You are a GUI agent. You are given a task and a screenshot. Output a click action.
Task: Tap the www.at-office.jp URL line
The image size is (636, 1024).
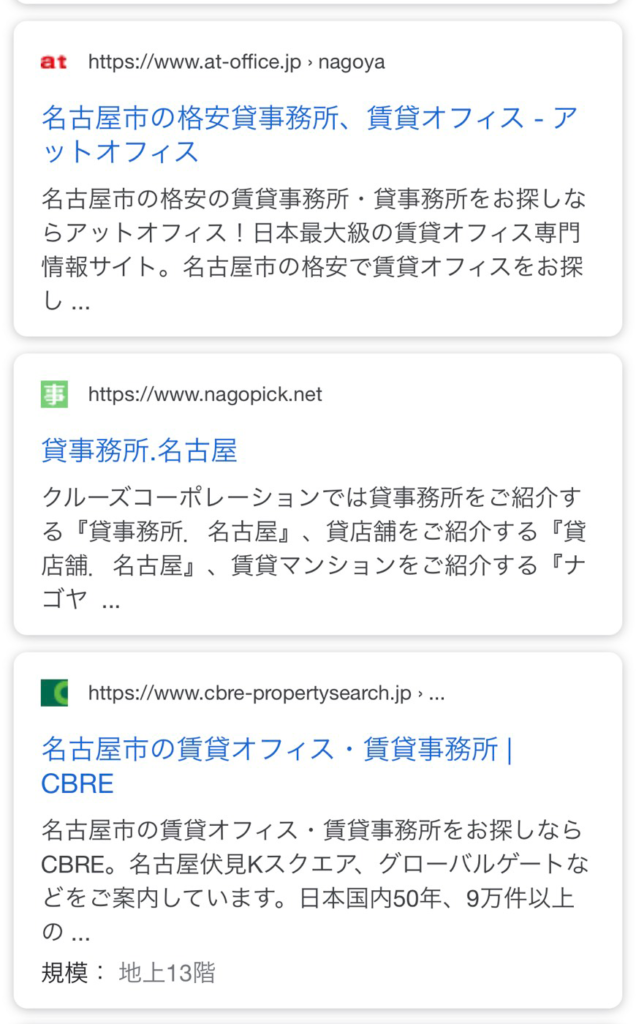pos(236,62)
